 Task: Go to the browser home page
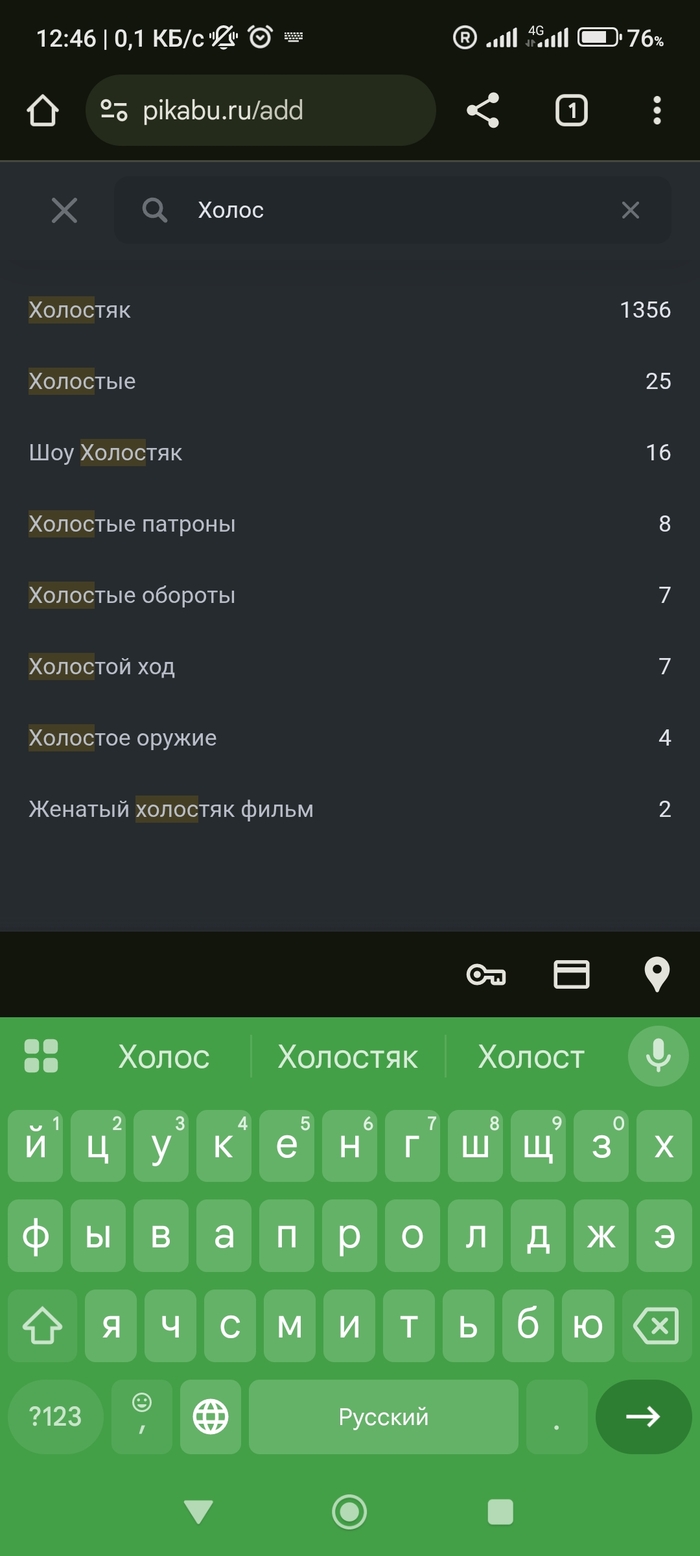[42, 111]
